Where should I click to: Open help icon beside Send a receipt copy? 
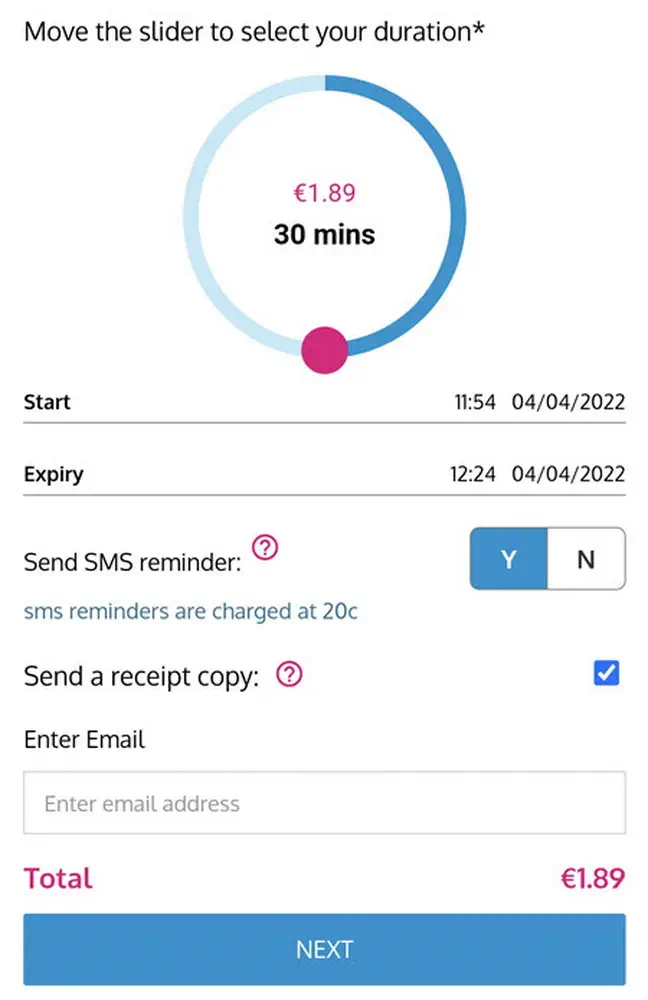click(289, 676)
